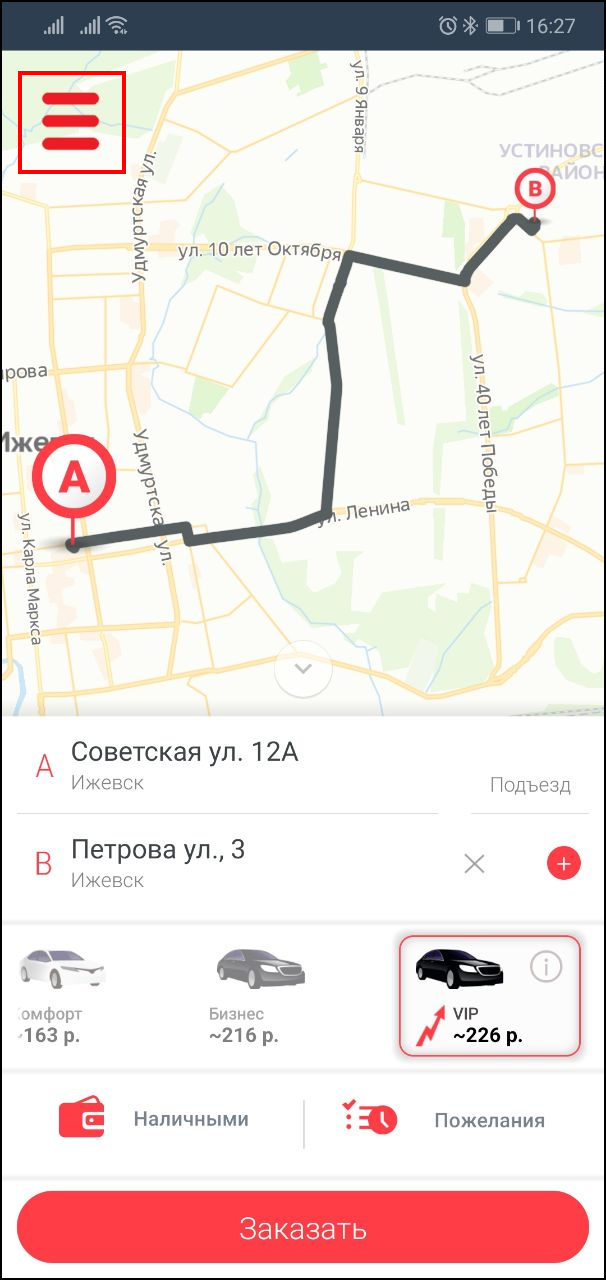Show VIP tariff info
The width and height of the screenshot is (606, 1280).
click(546, 966)
